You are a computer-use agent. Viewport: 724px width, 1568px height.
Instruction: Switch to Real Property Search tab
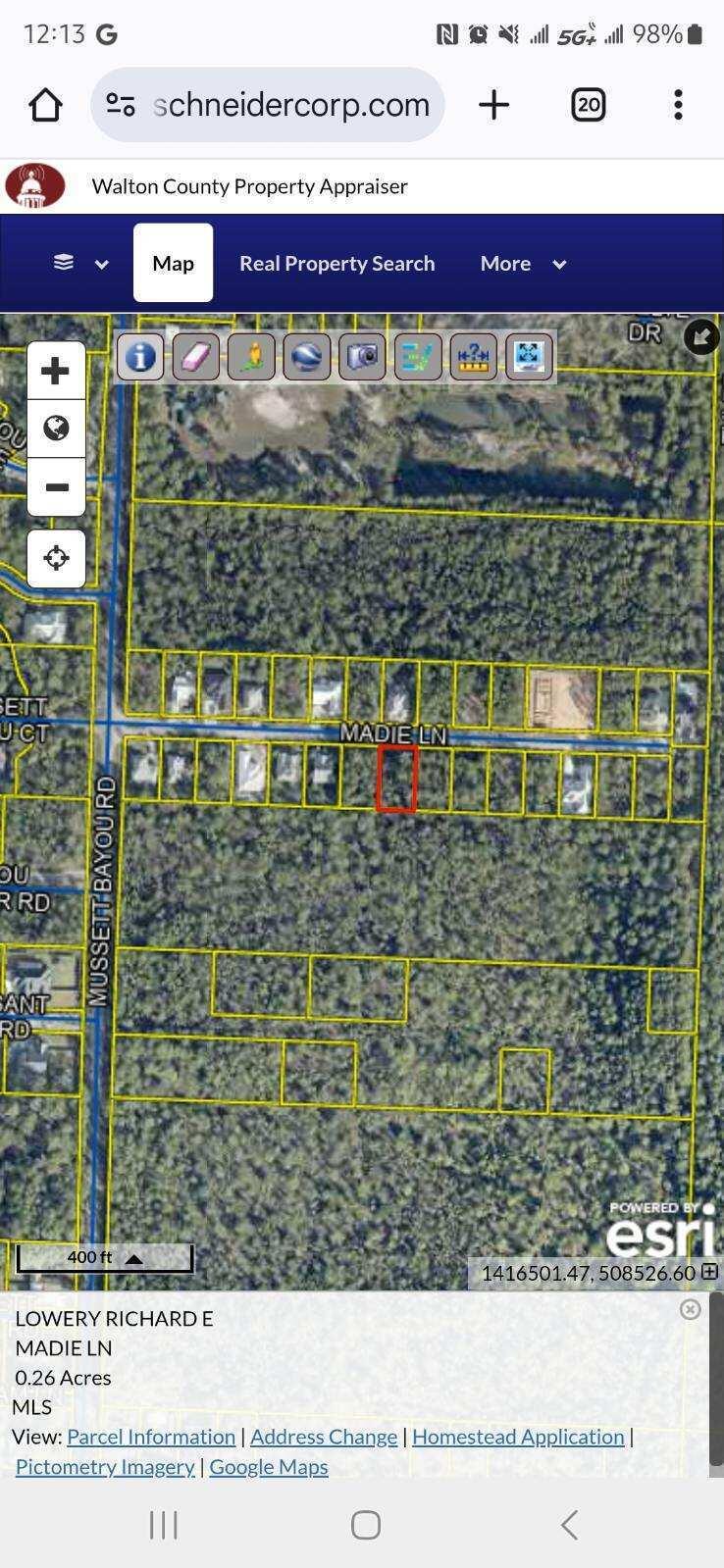pos(336,263)
